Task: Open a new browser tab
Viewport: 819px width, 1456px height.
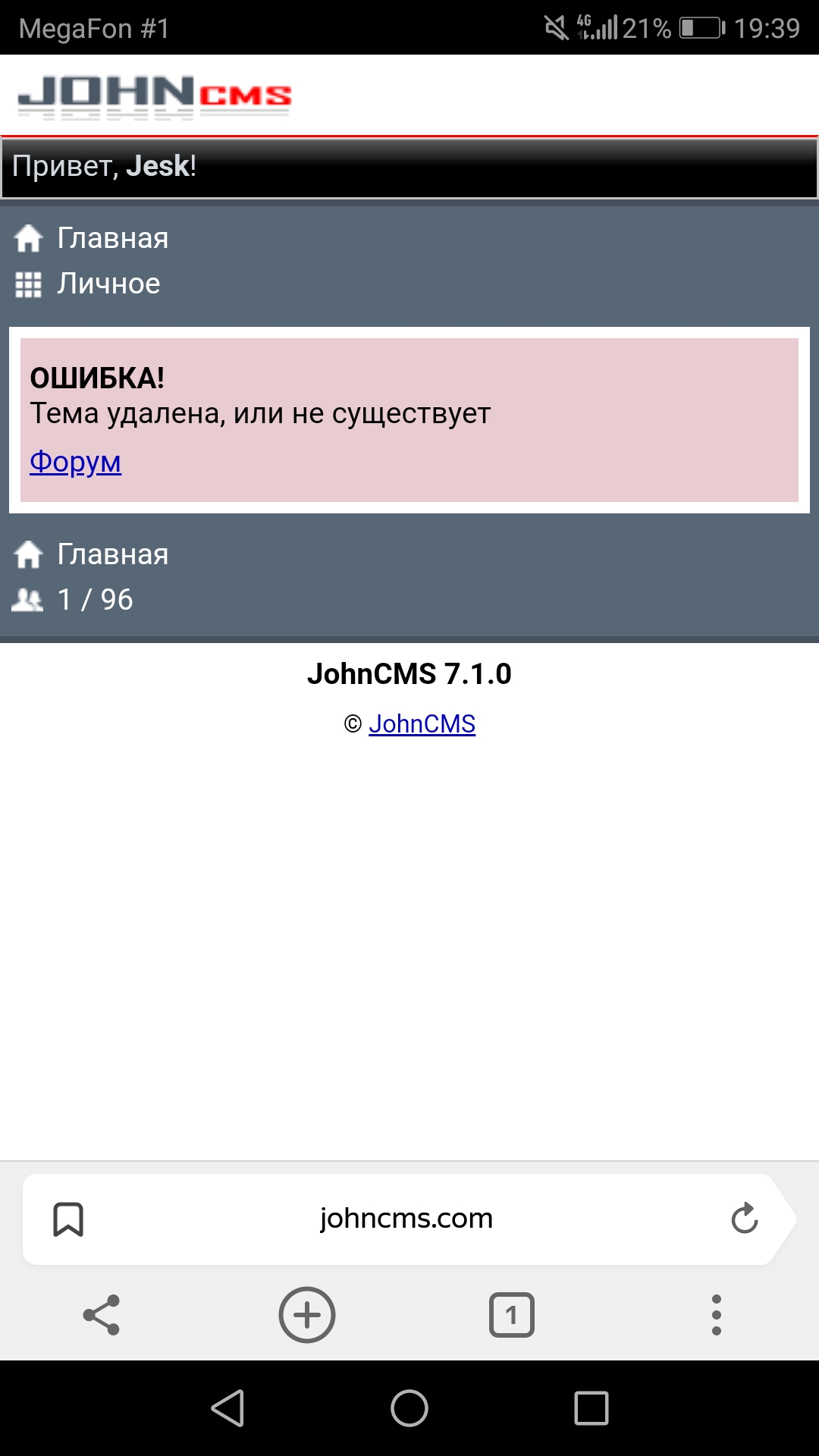Action: pyautogui.click(x=307, y=1315)
